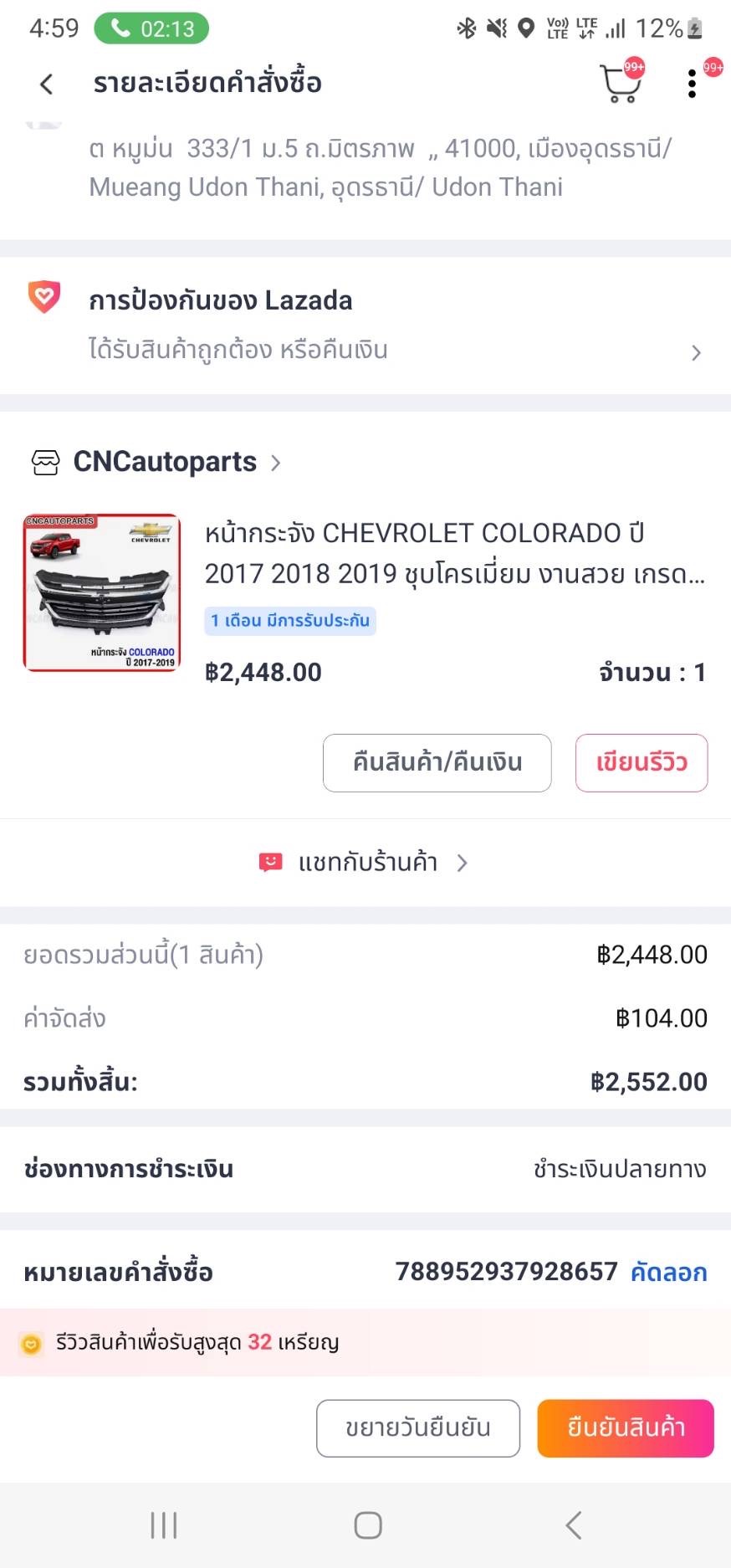Write a review with เขียนรีวิว
731x1568 pixels.
coord(642,762)
